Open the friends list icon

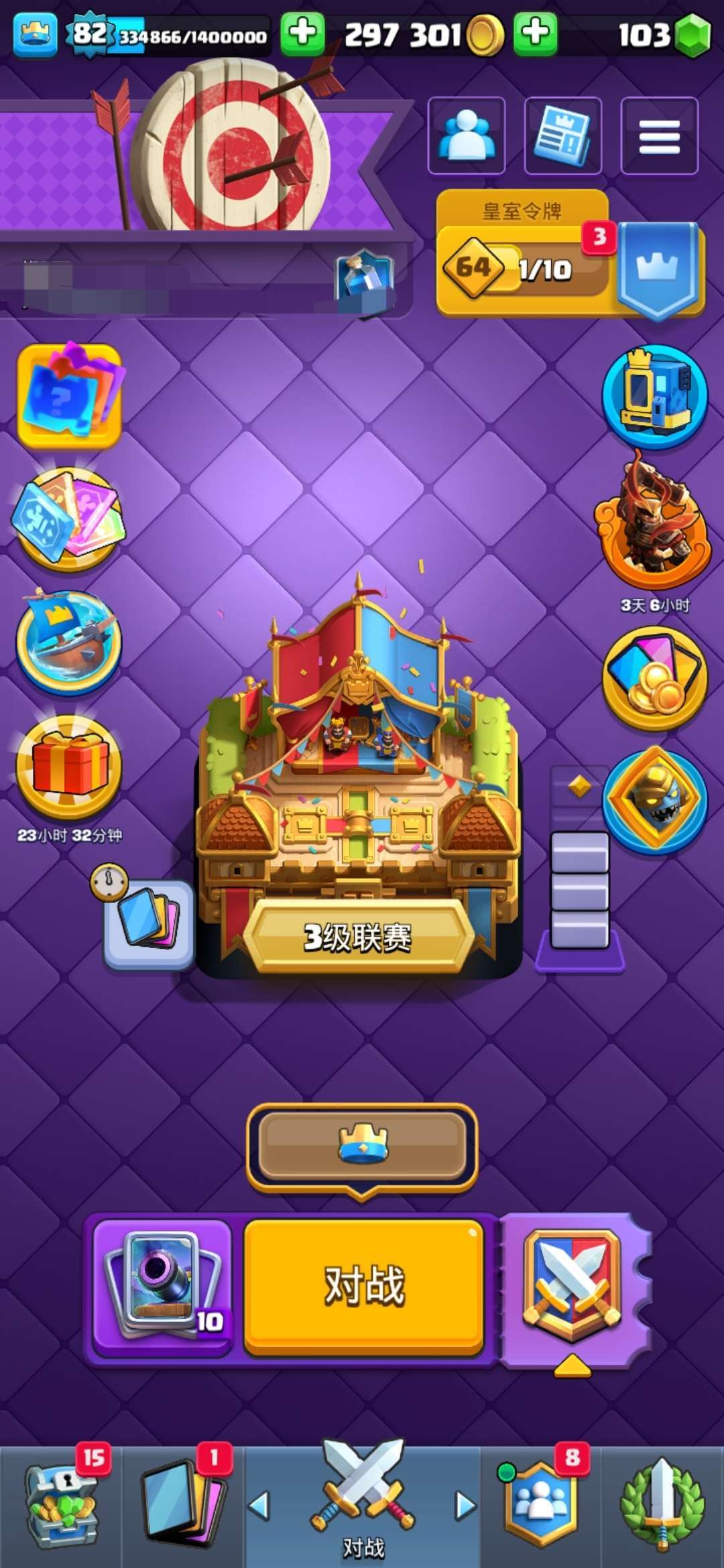tap(466, 136)
